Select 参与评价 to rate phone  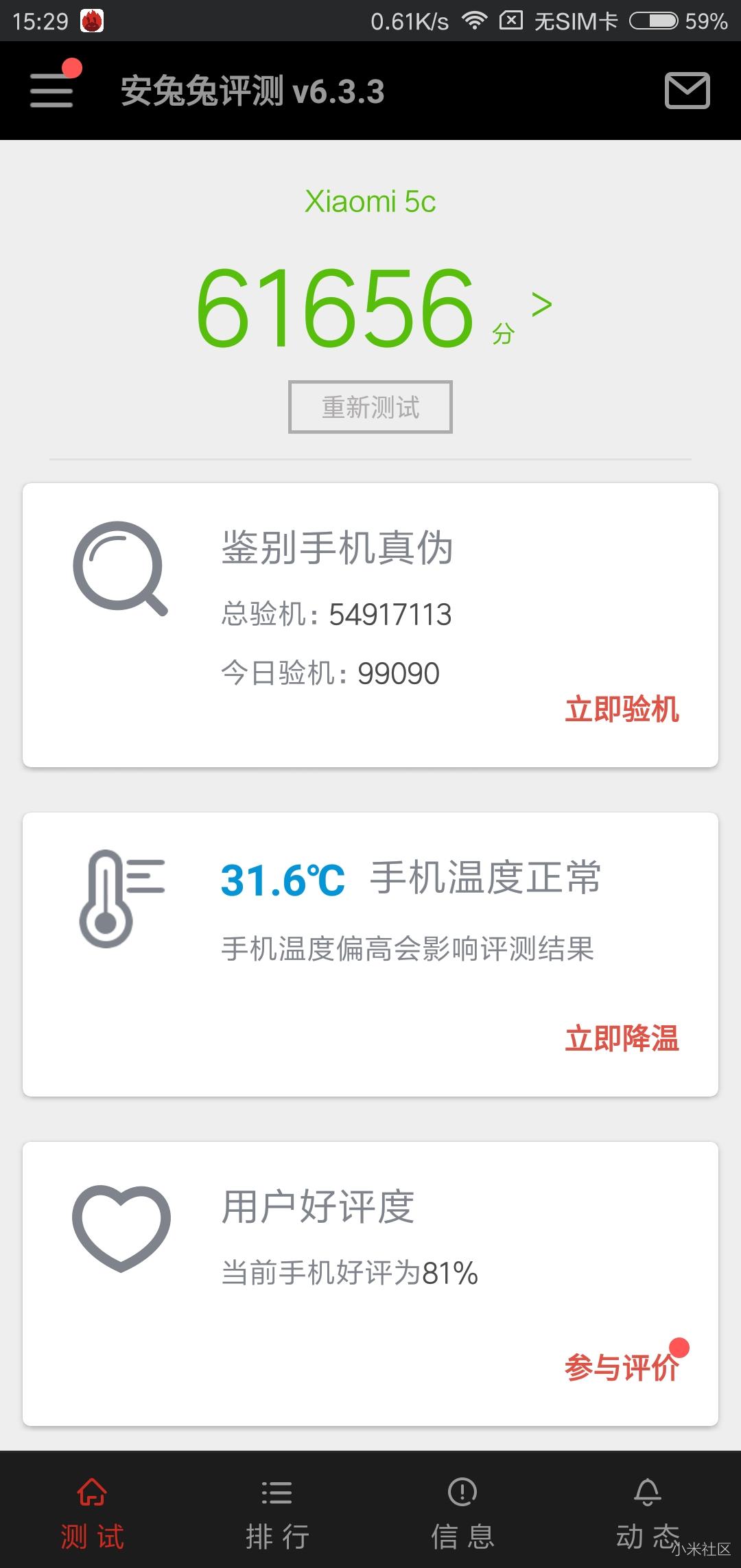(x=622, y=1368)
